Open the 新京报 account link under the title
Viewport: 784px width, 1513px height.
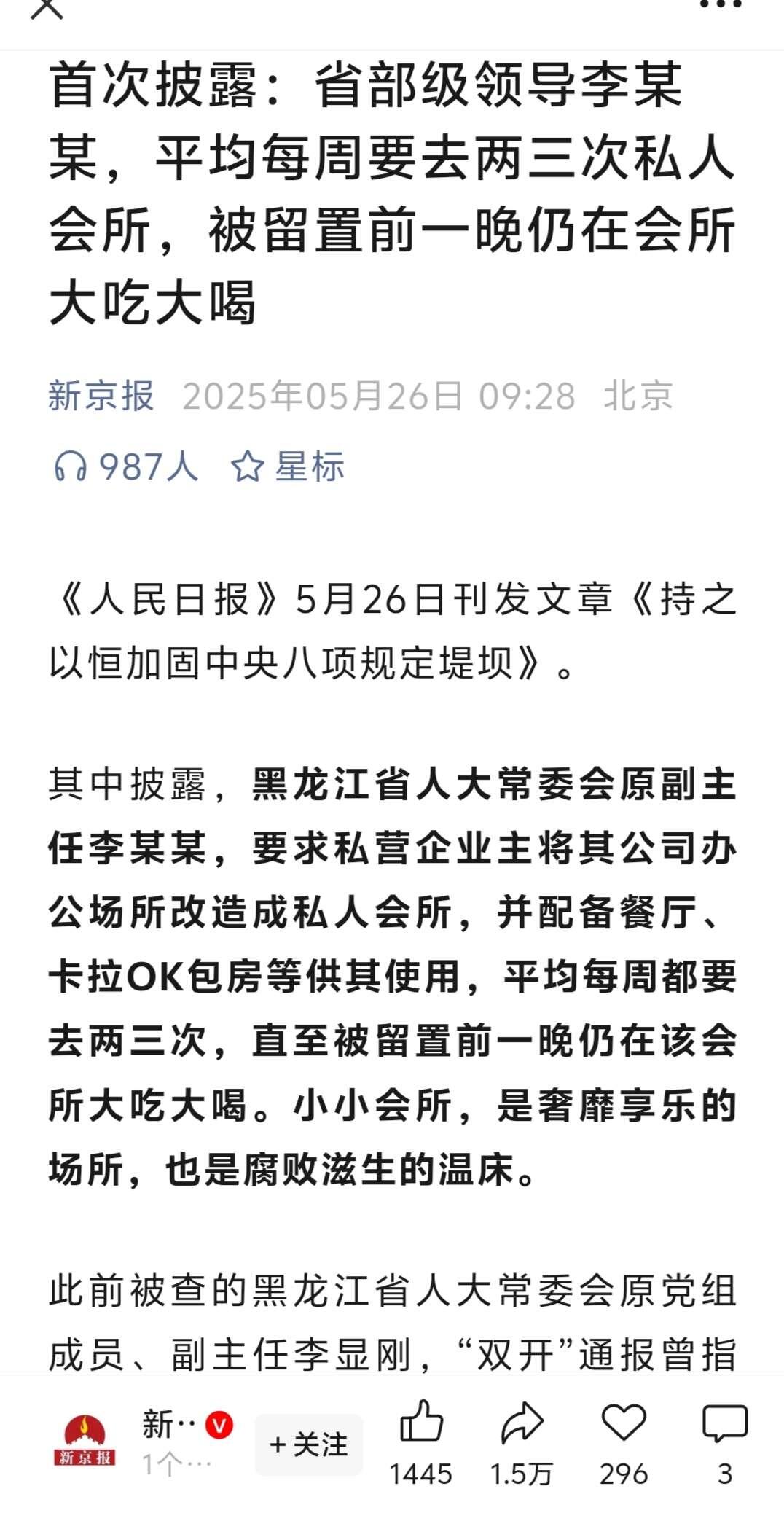click(101, 396)
